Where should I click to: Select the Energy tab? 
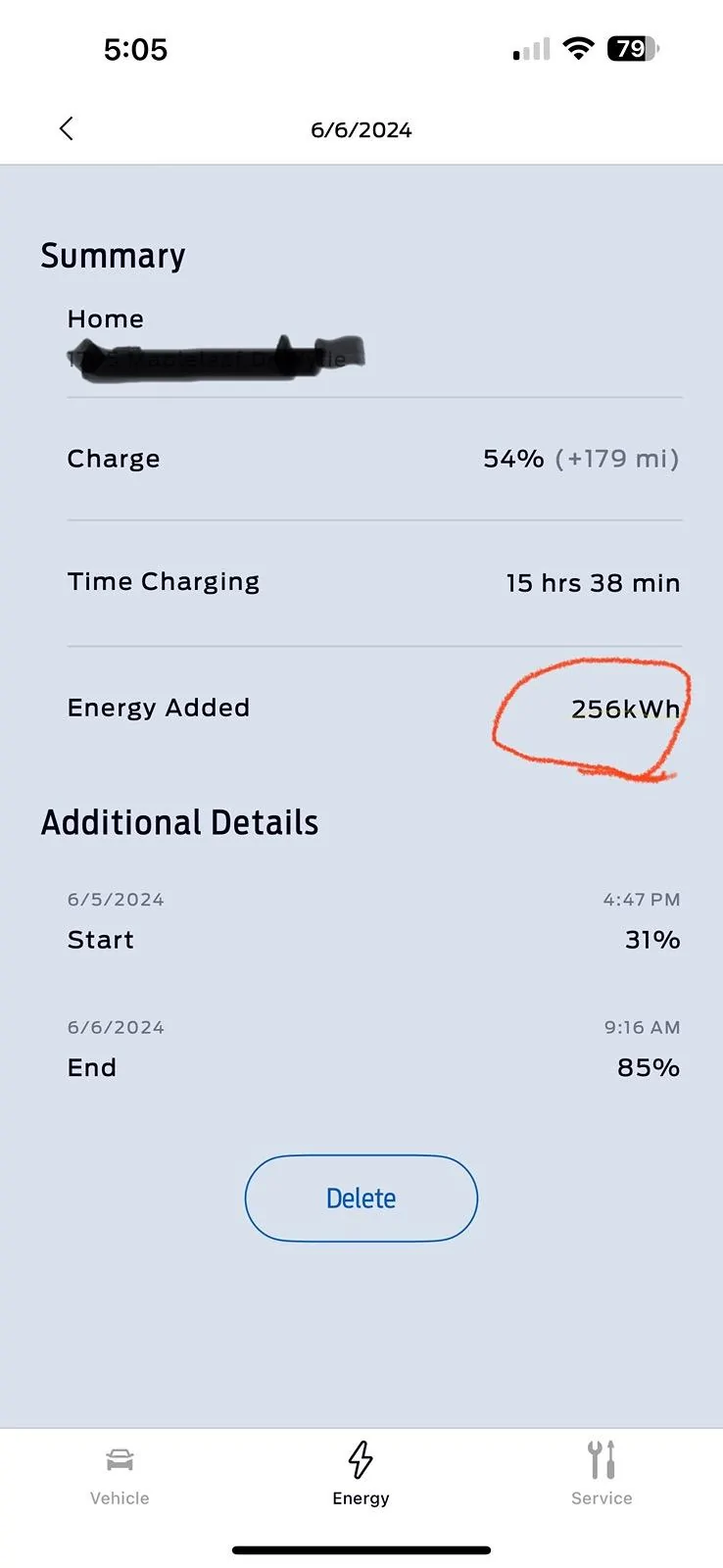(361, 1474)
